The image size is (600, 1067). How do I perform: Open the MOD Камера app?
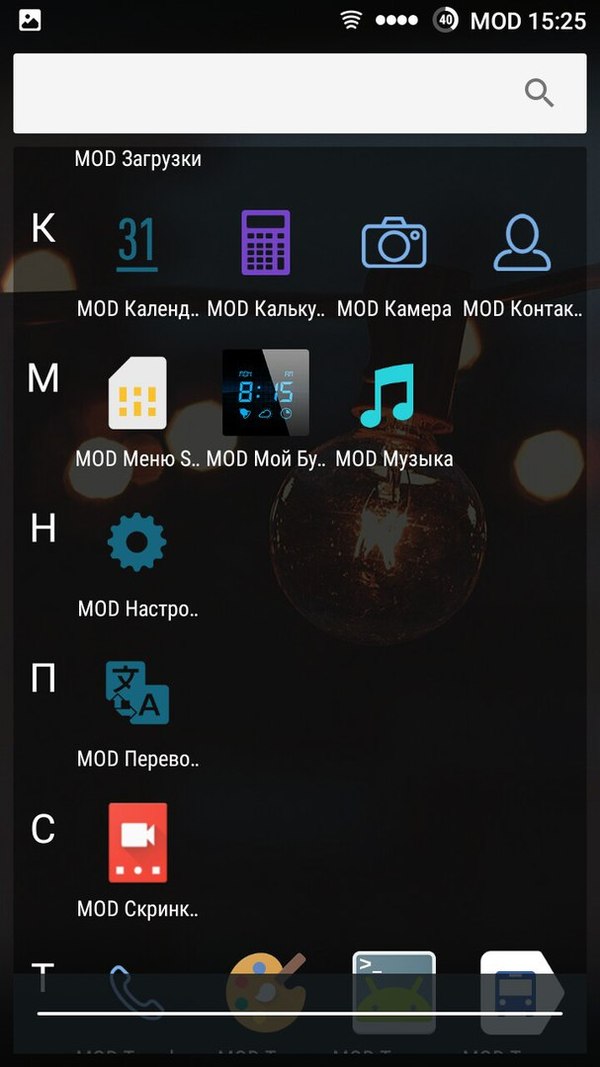393,243
